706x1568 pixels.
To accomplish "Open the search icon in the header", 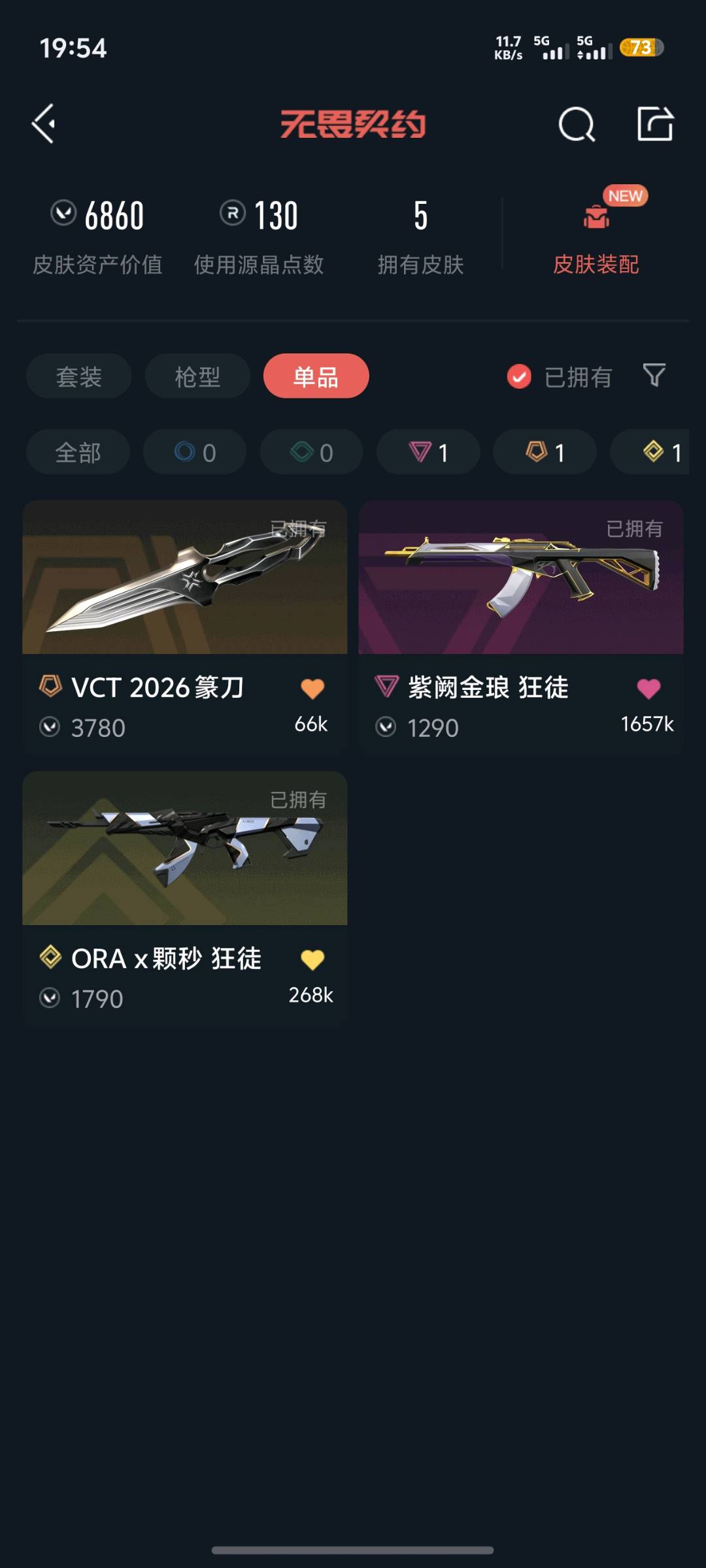I will (577, 123).
